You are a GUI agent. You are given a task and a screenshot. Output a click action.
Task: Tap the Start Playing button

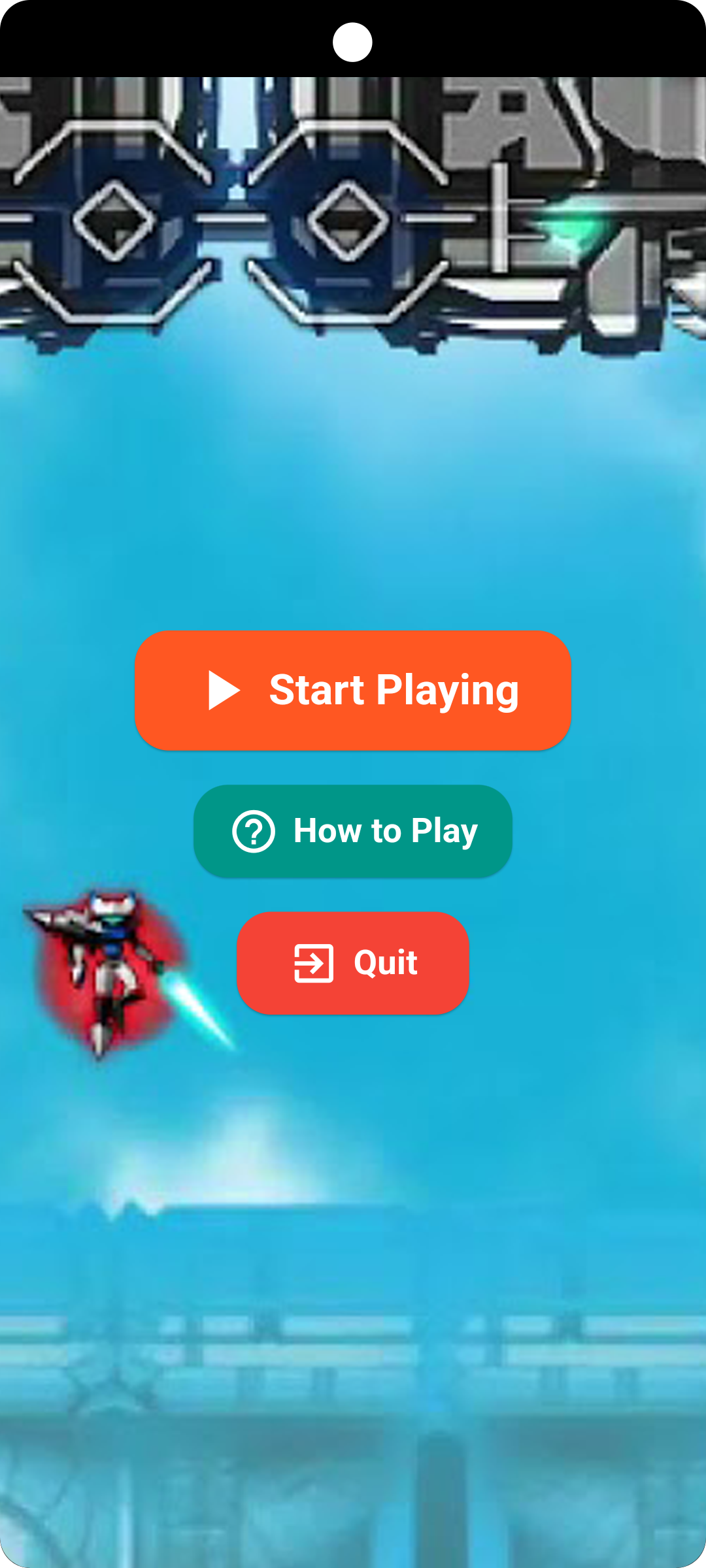[353, 690]
